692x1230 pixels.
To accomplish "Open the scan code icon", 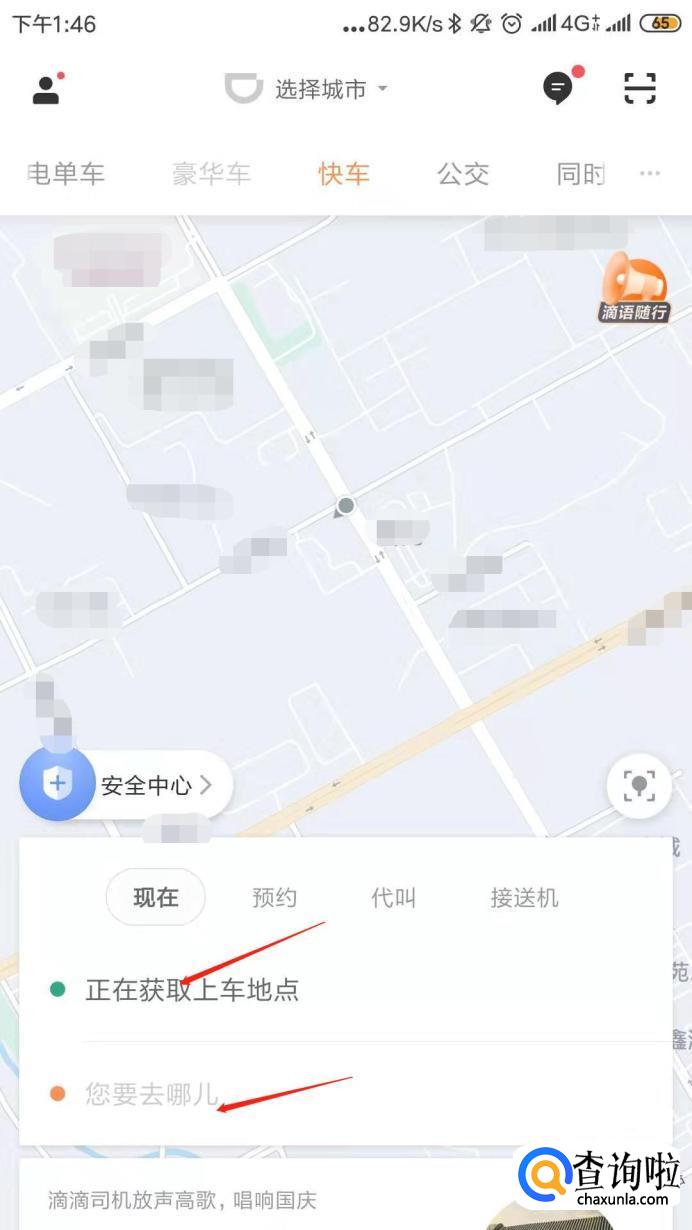I will 639,89.
